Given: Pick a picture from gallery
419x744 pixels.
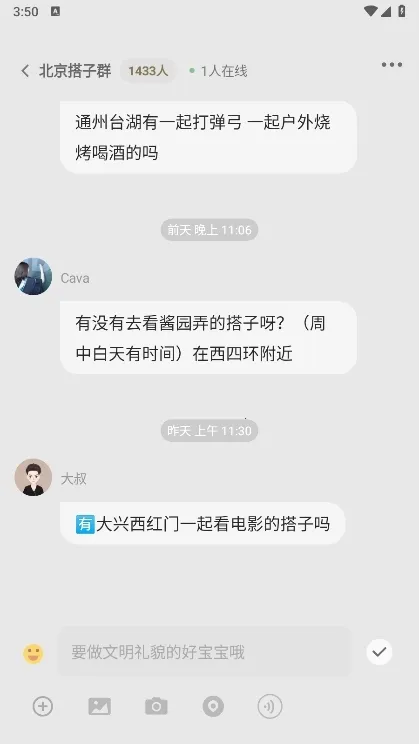Looking at the screenshot, I should click(x=100, y=706).
